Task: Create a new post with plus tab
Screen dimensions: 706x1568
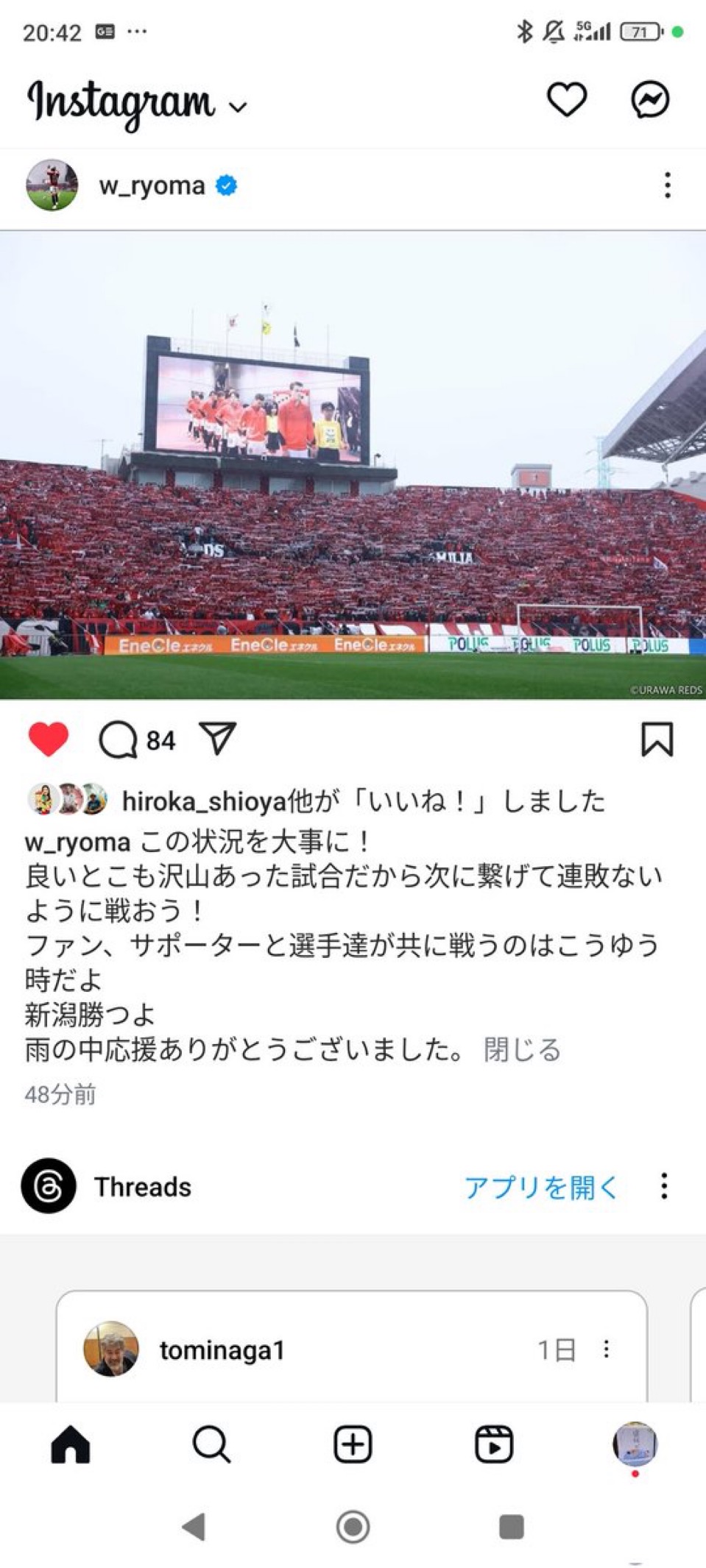Action: (x=353, y=1444)
